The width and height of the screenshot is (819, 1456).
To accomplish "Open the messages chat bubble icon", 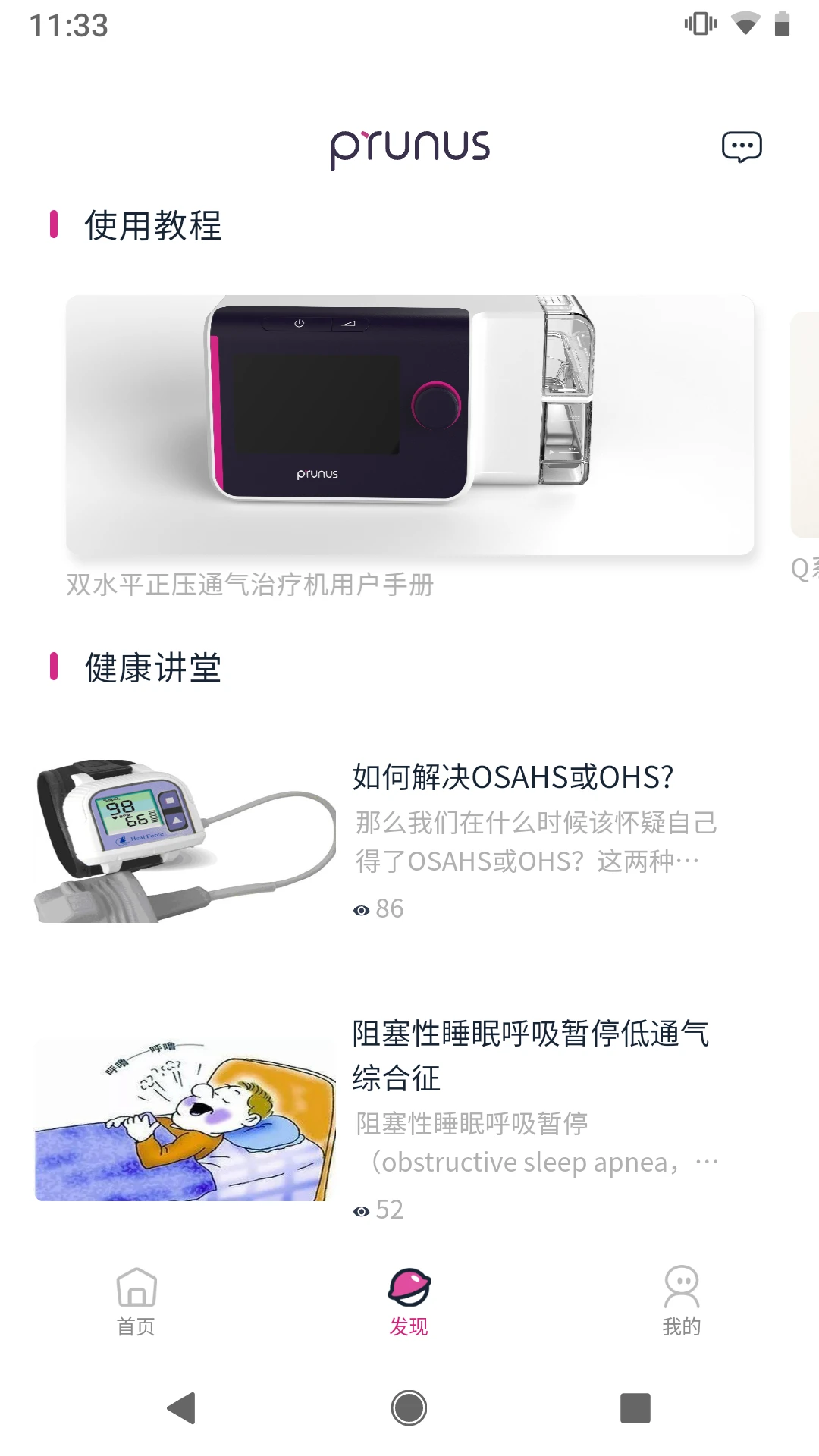I will pyautogui.click(x=741, y=146).
